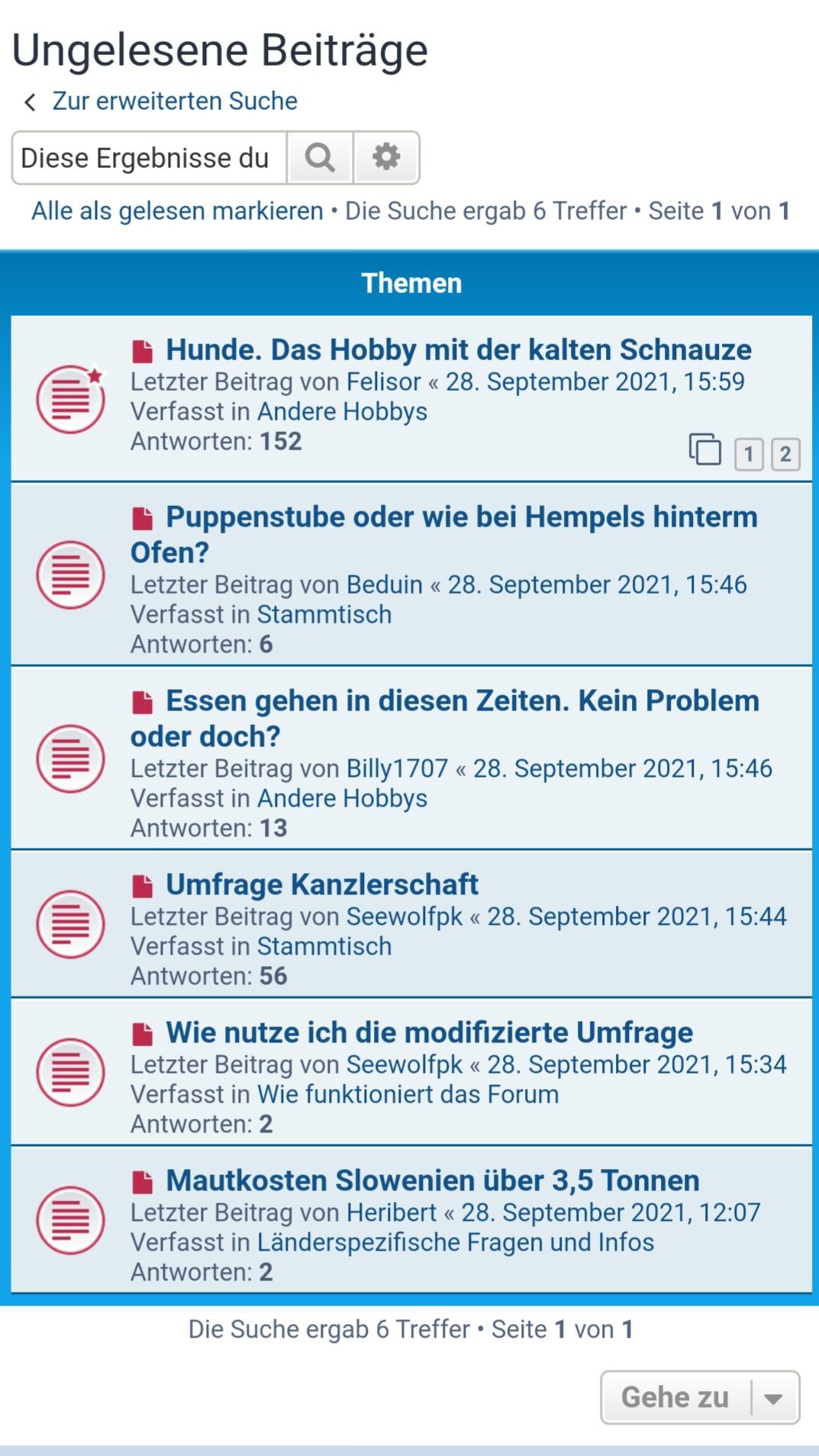Tap the magnifier search button
This screenshot has height=1456, width=819.
[x=320, y=158]
